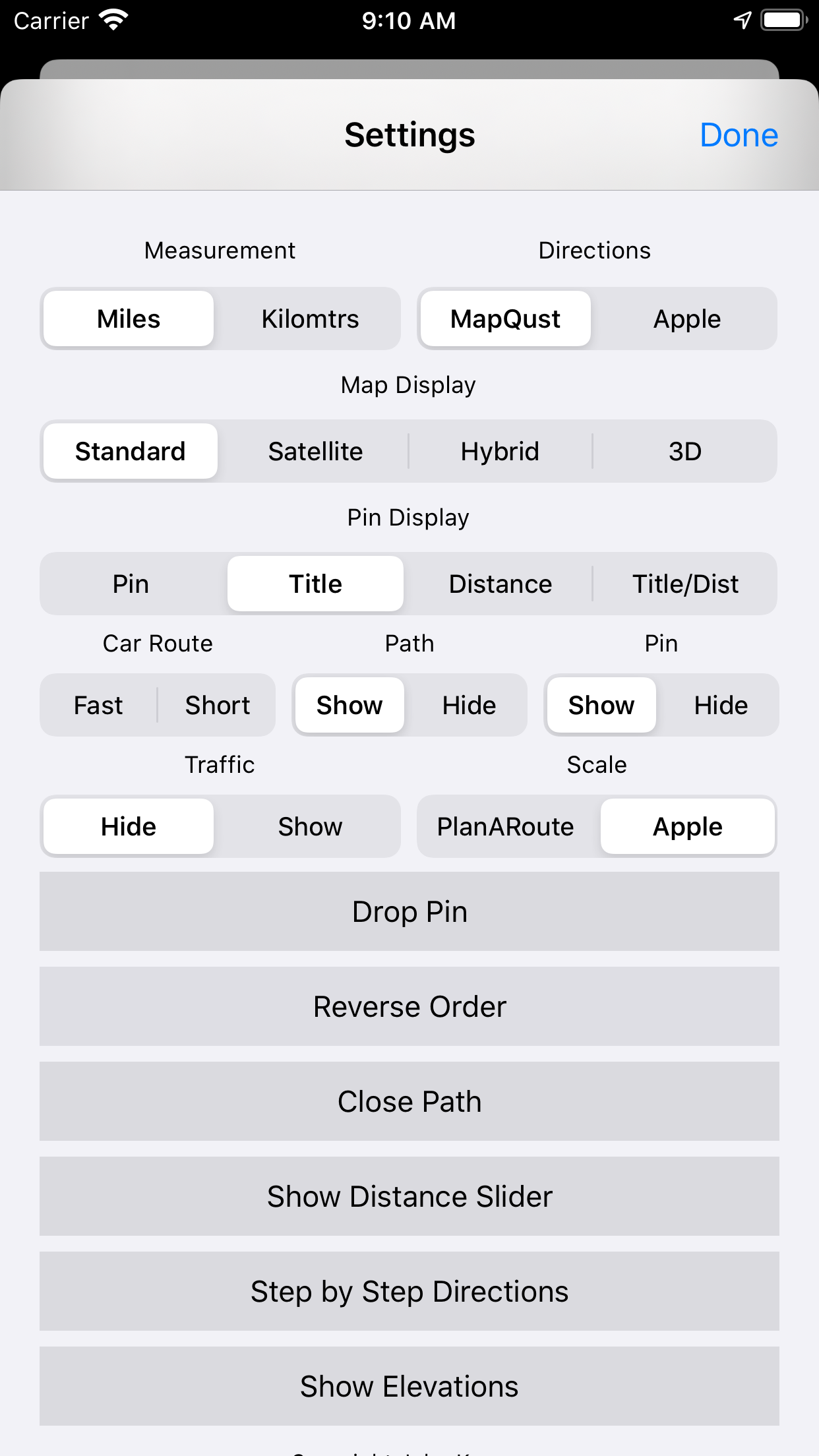
Task: Tap the Drop Pin button
Action: point(409,912)
